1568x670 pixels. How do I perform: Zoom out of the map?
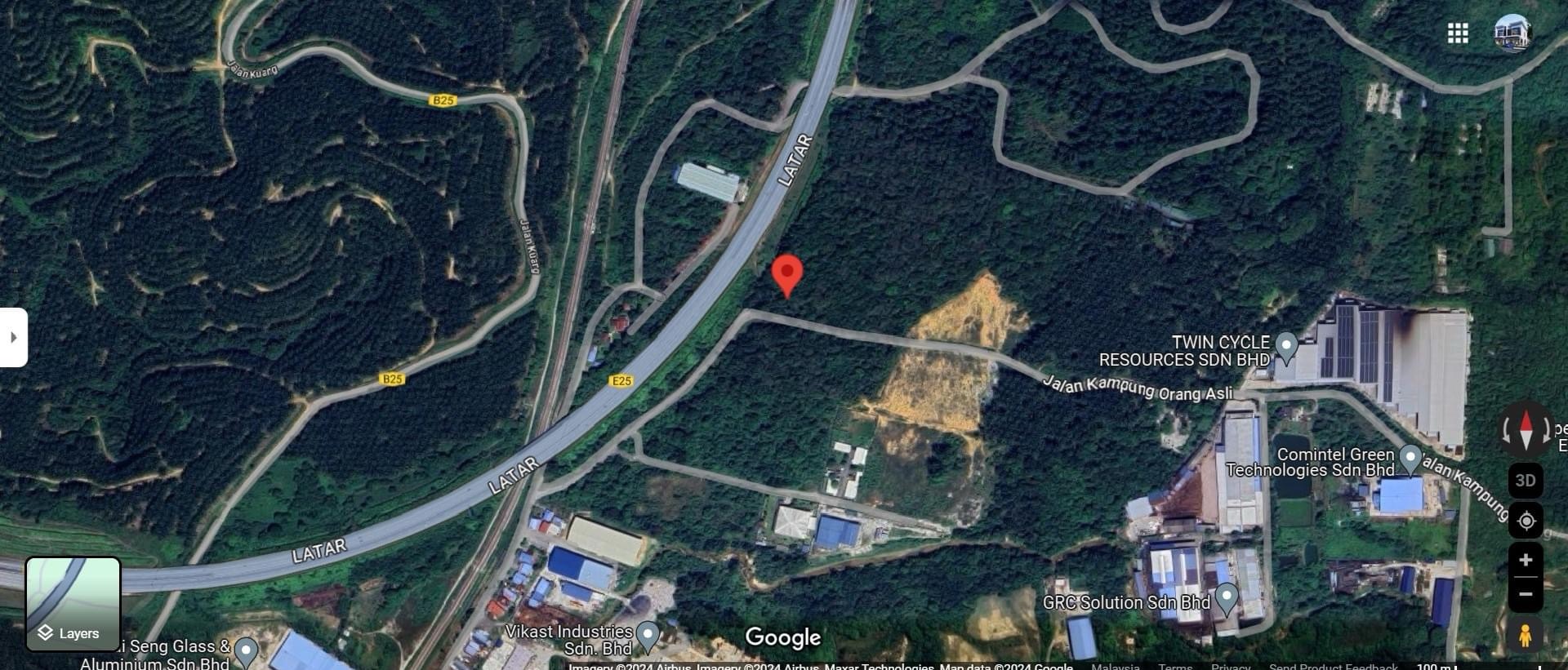pyautogui.click(x=1526, y=595)
